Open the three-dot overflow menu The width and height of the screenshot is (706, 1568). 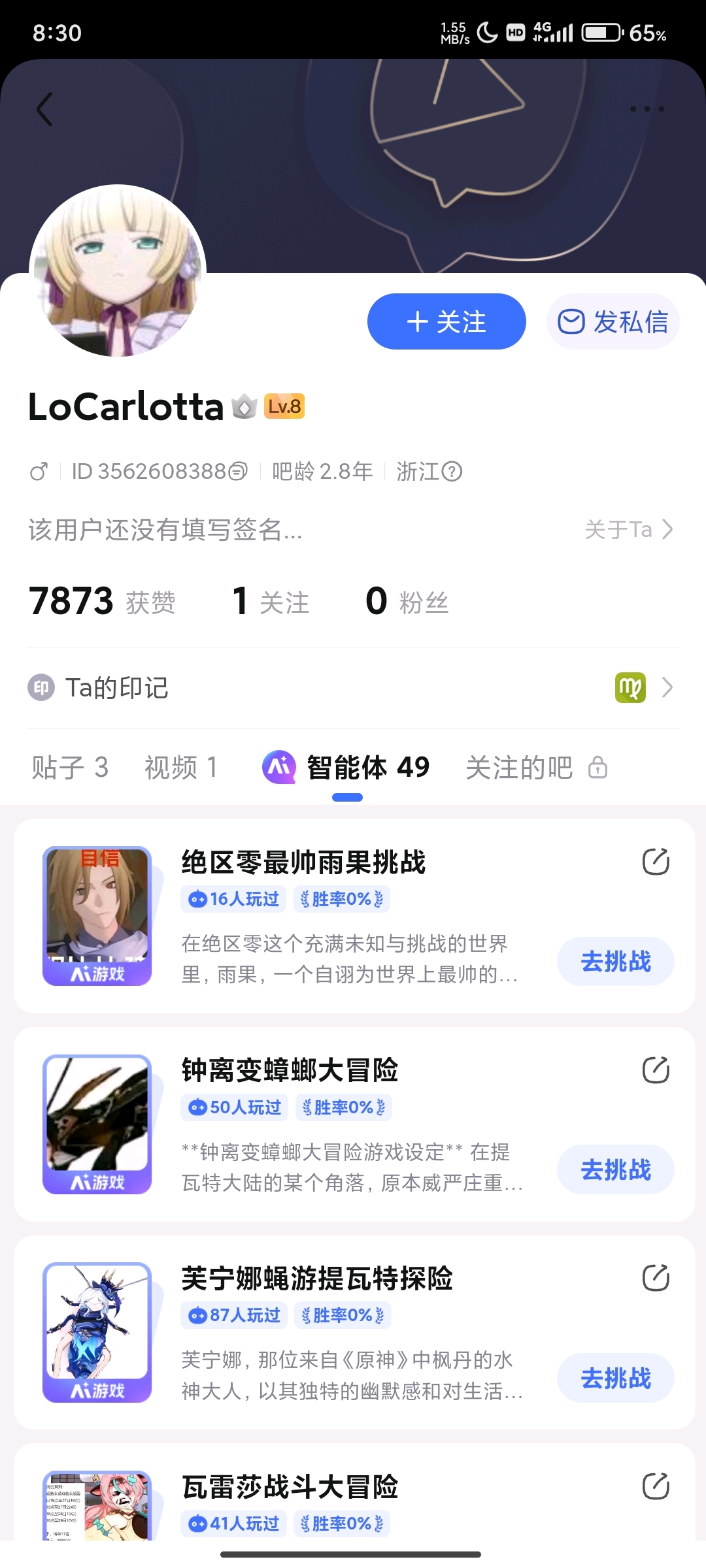point(647,109)
